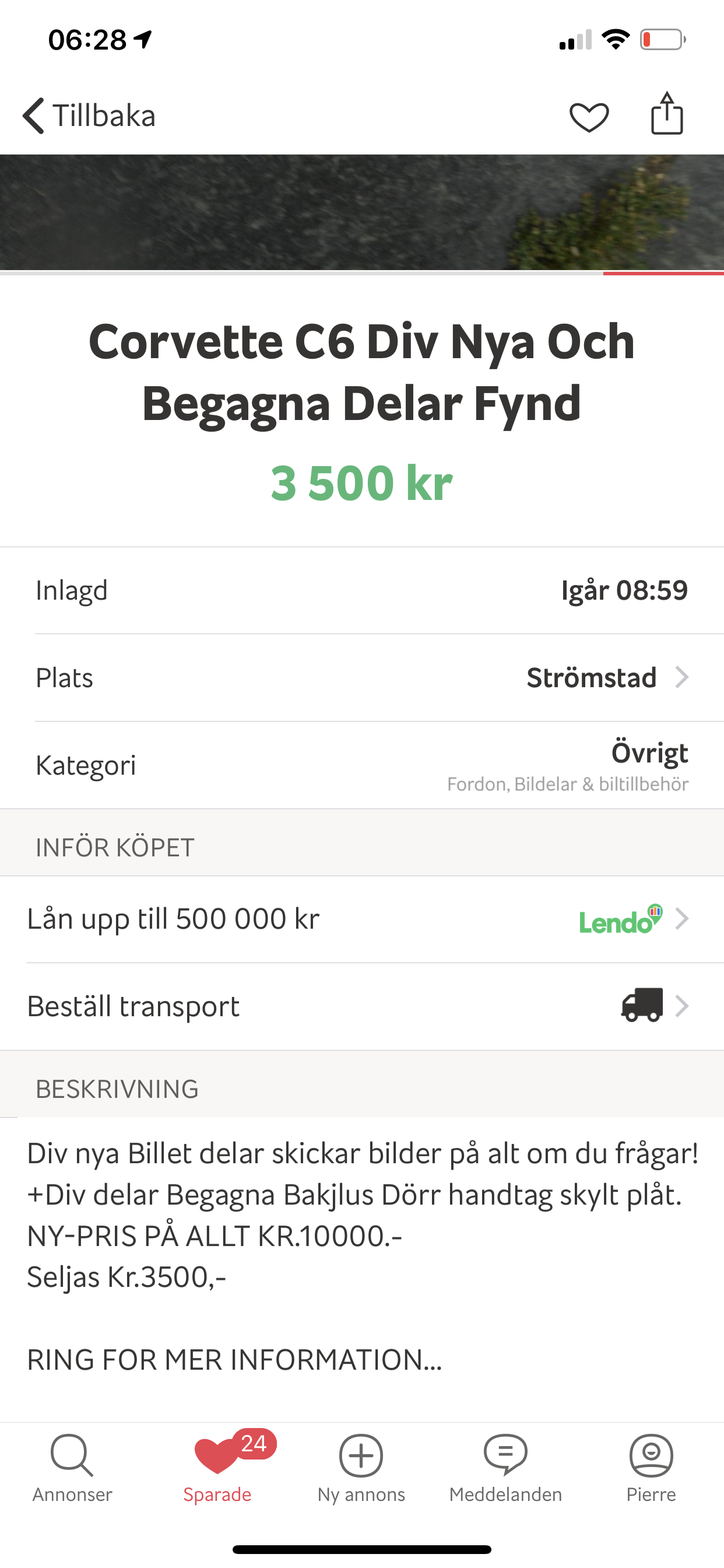Save this ad with the heart icon

click(589, 117)
